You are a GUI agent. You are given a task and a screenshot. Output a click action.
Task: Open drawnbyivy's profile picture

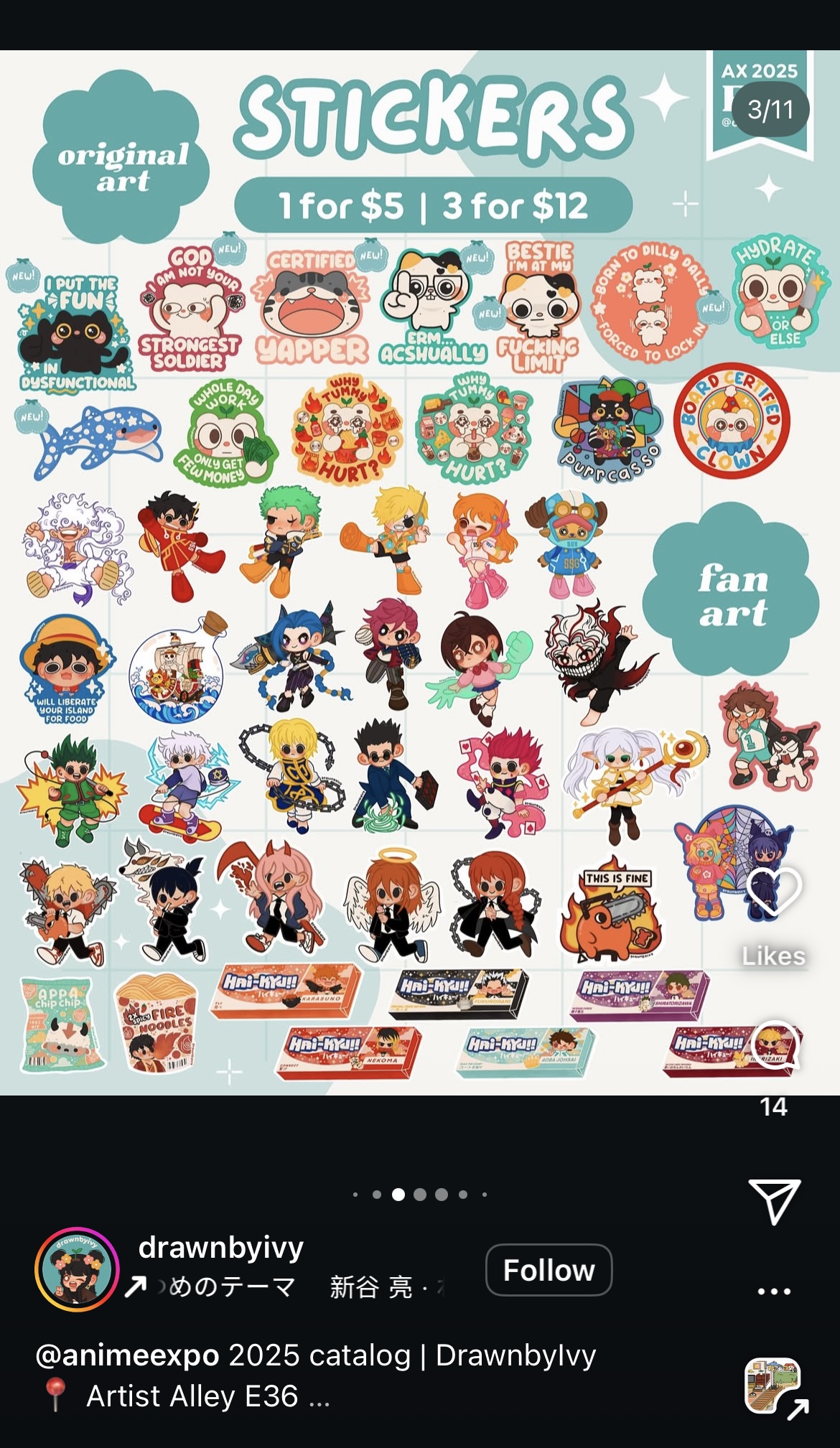tap(77, 1269)
